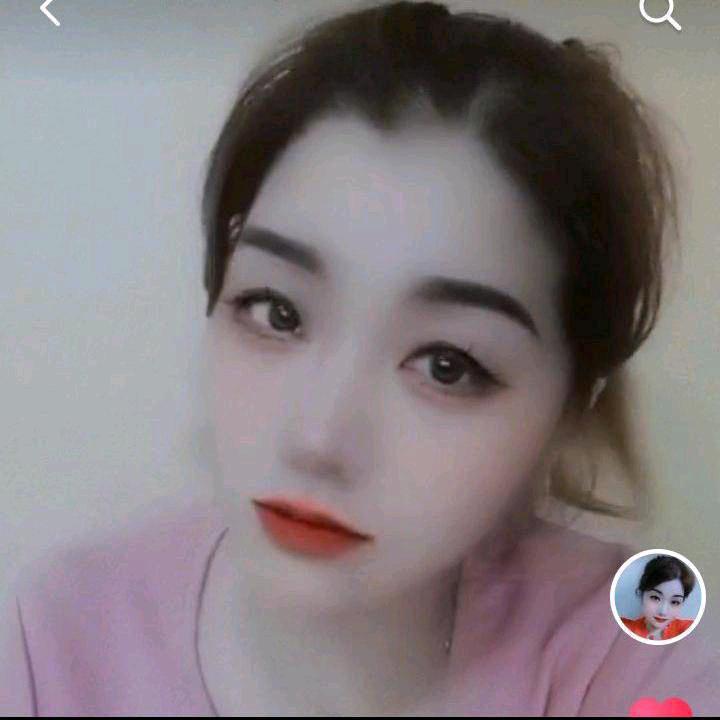Image resolution: width=720 pixels, height=720 pixels.
Task: Open the creator's circular profile avatar
Action: coord(658,596)
